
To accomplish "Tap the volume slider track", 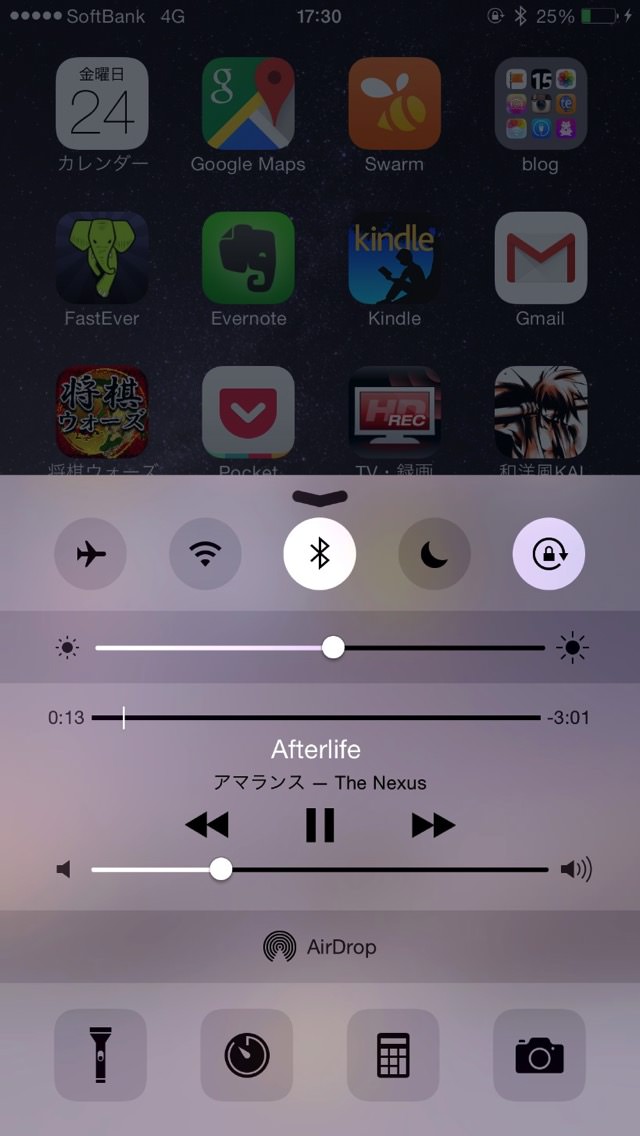I will point(320,869).
